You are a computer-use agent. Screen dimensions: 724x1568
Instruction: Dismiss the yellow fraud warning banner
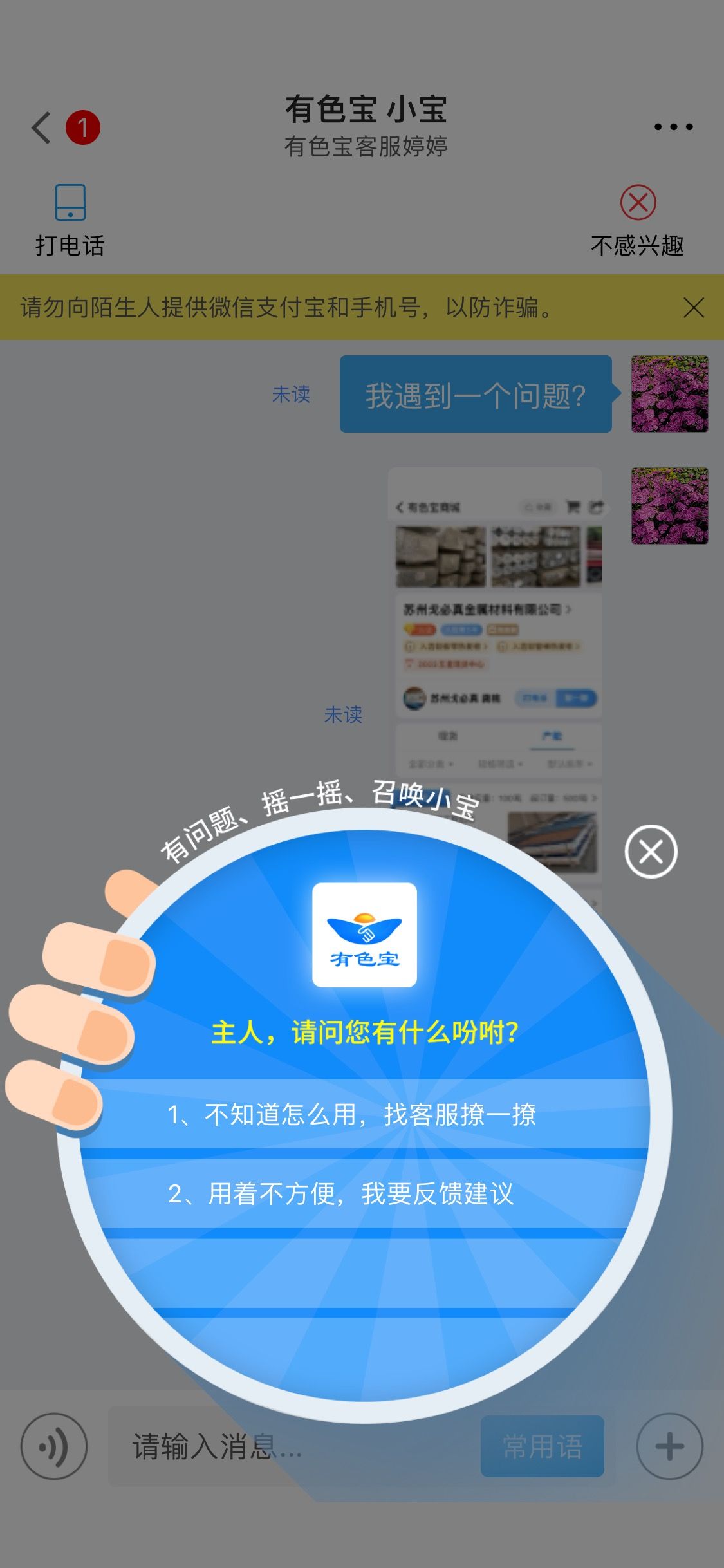click(694, 308)
